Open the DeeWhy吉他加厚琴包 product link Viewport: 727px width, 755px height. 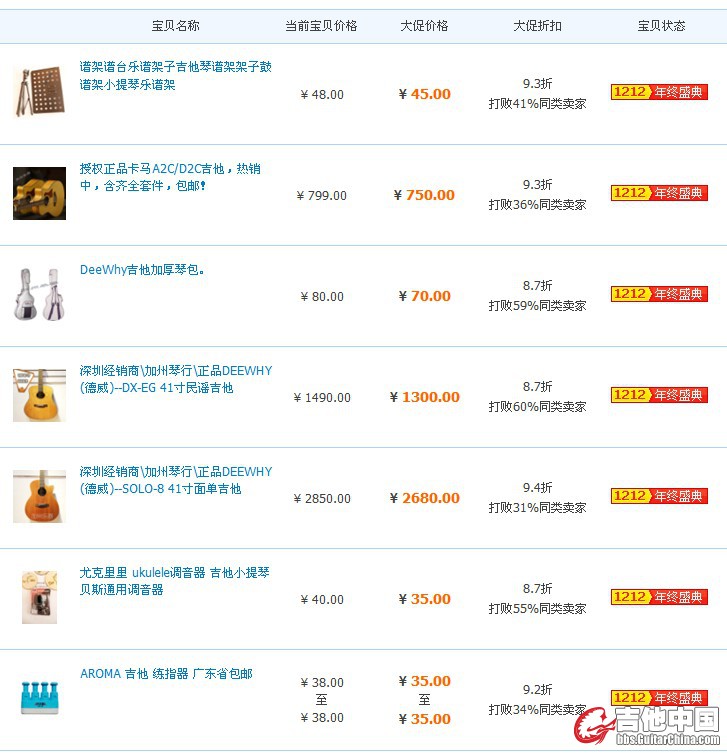click(143, 270)
